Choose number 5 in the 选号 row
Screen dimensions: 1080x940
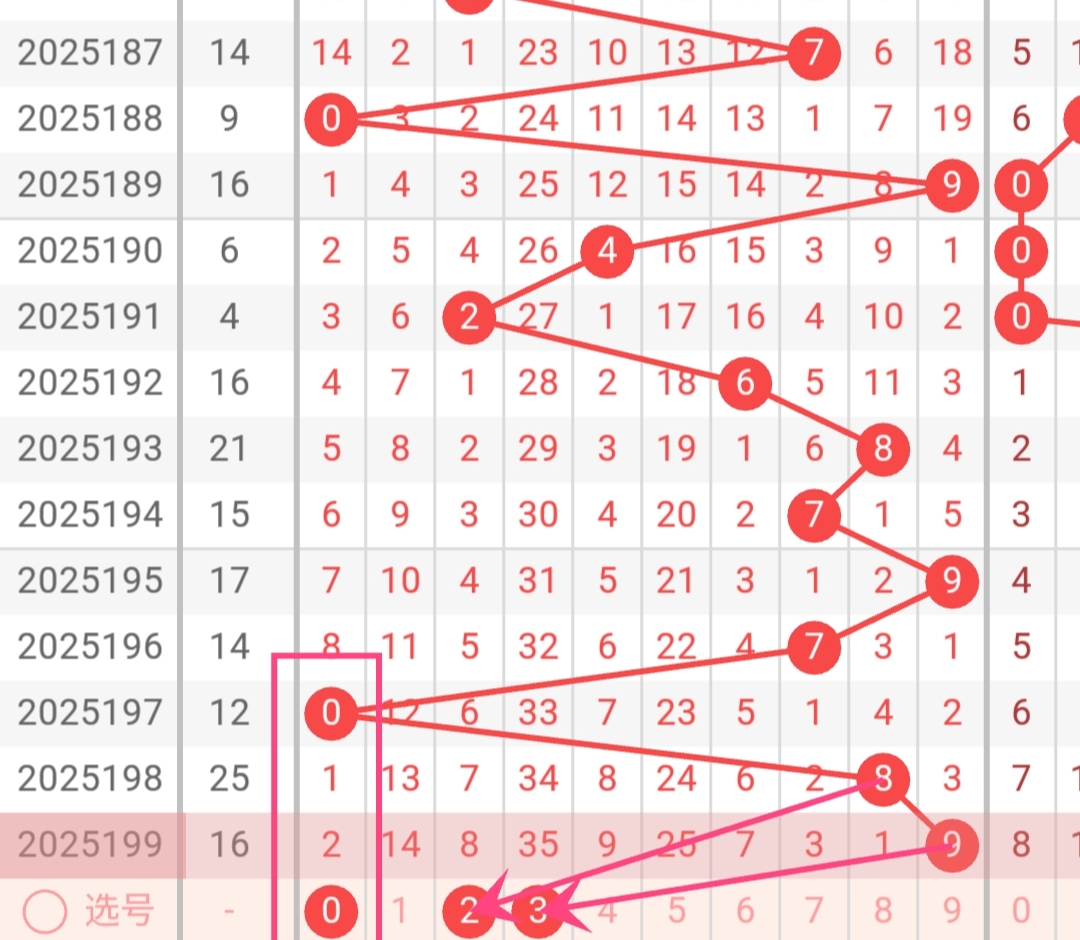click(x=677, y=911)
